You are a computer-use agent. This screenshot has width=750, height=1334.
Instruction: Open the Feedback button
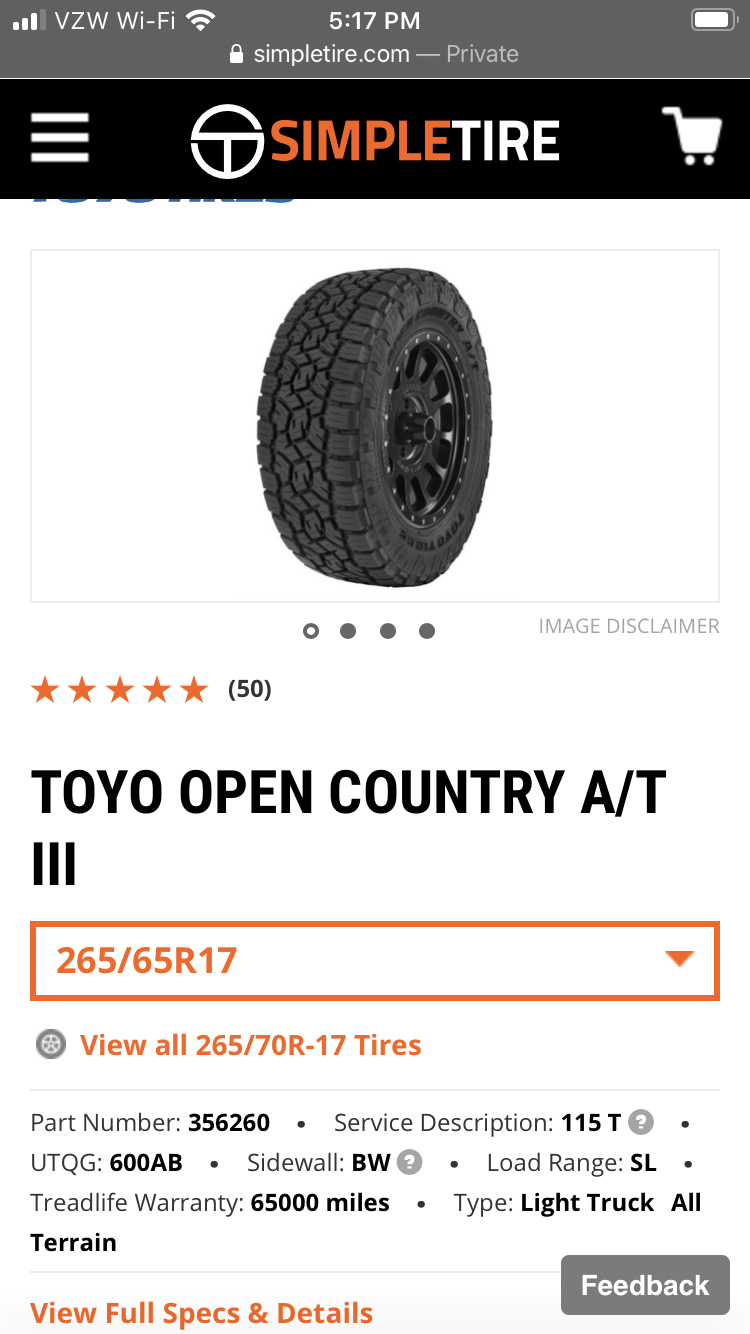(x=645, y=1285)
